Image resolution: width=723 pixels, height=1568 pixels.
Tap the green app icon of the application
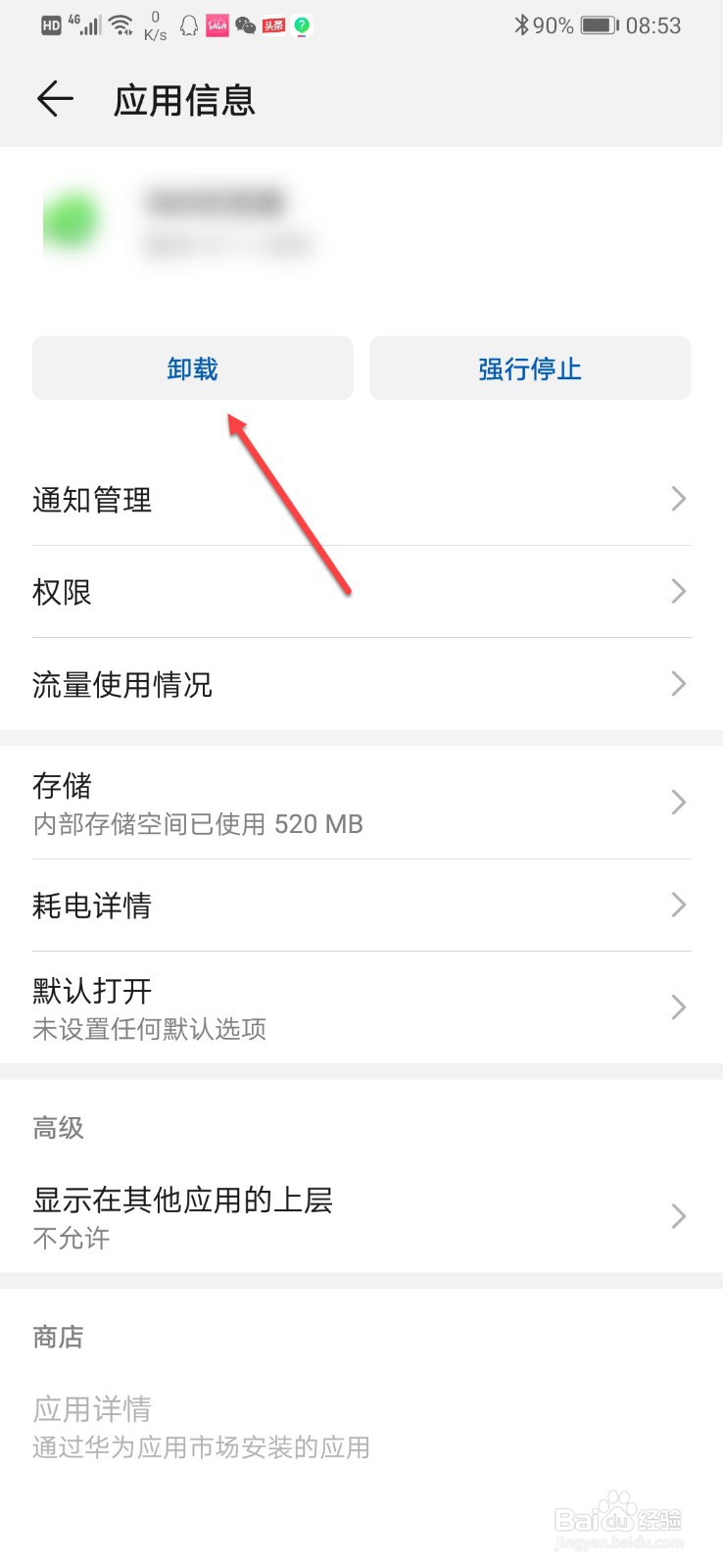coord(72,219)
